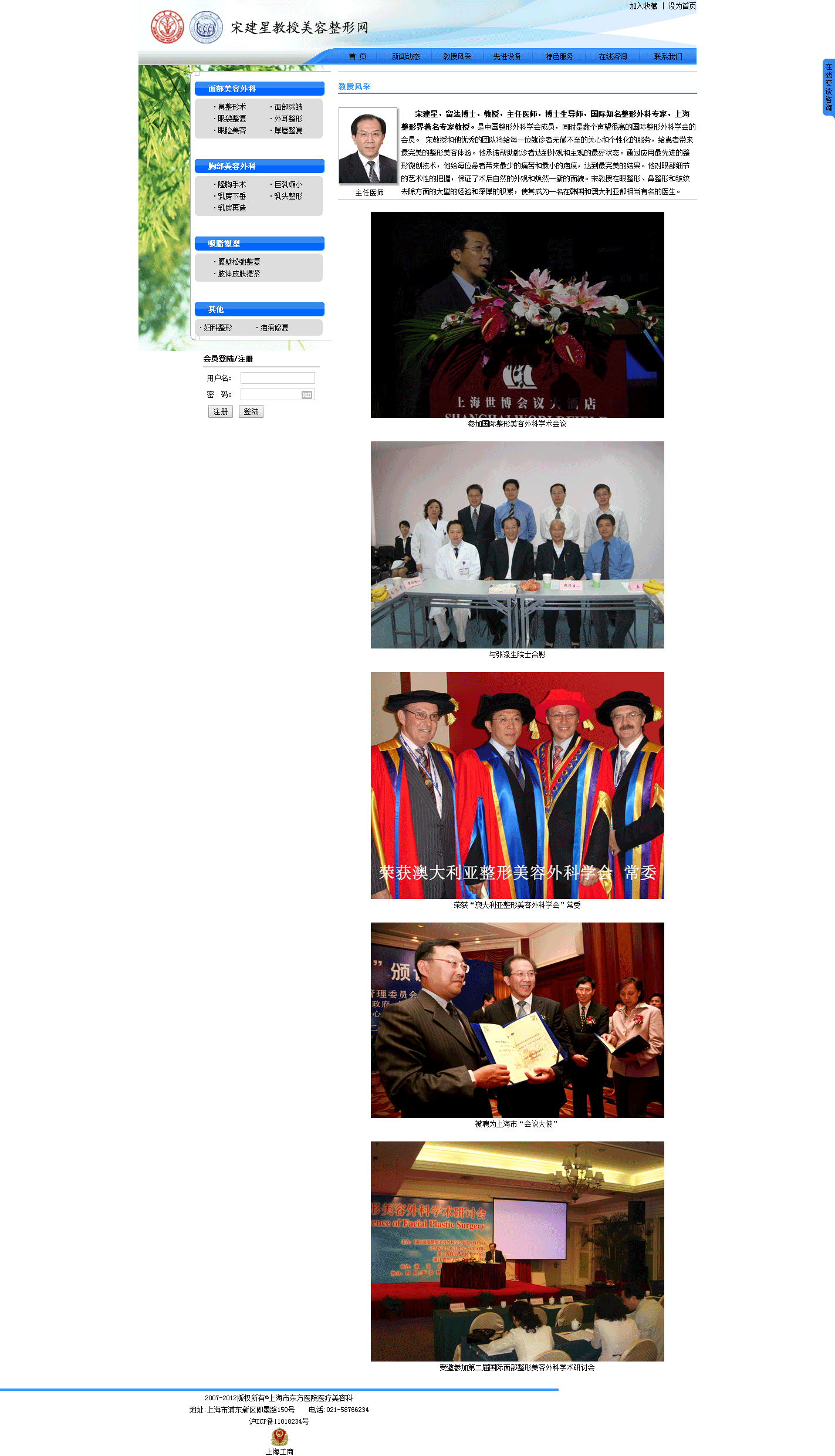This screenshot has width=835, height=1456.
Task: View the 眼袋整复 page
Action: 232,119
